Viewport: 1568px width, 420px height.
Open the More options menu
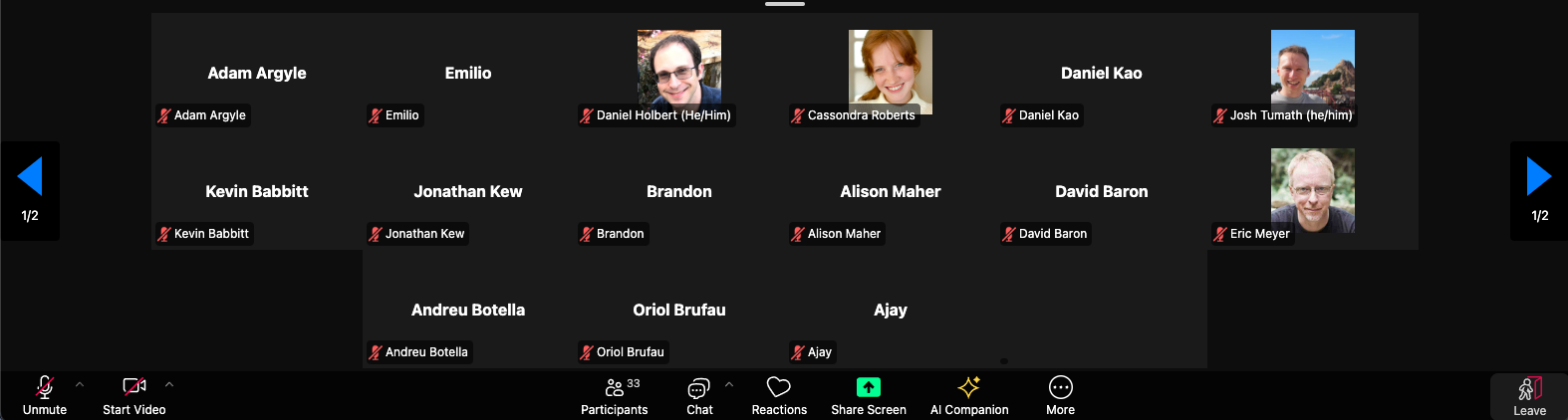tap(1060, 394)
